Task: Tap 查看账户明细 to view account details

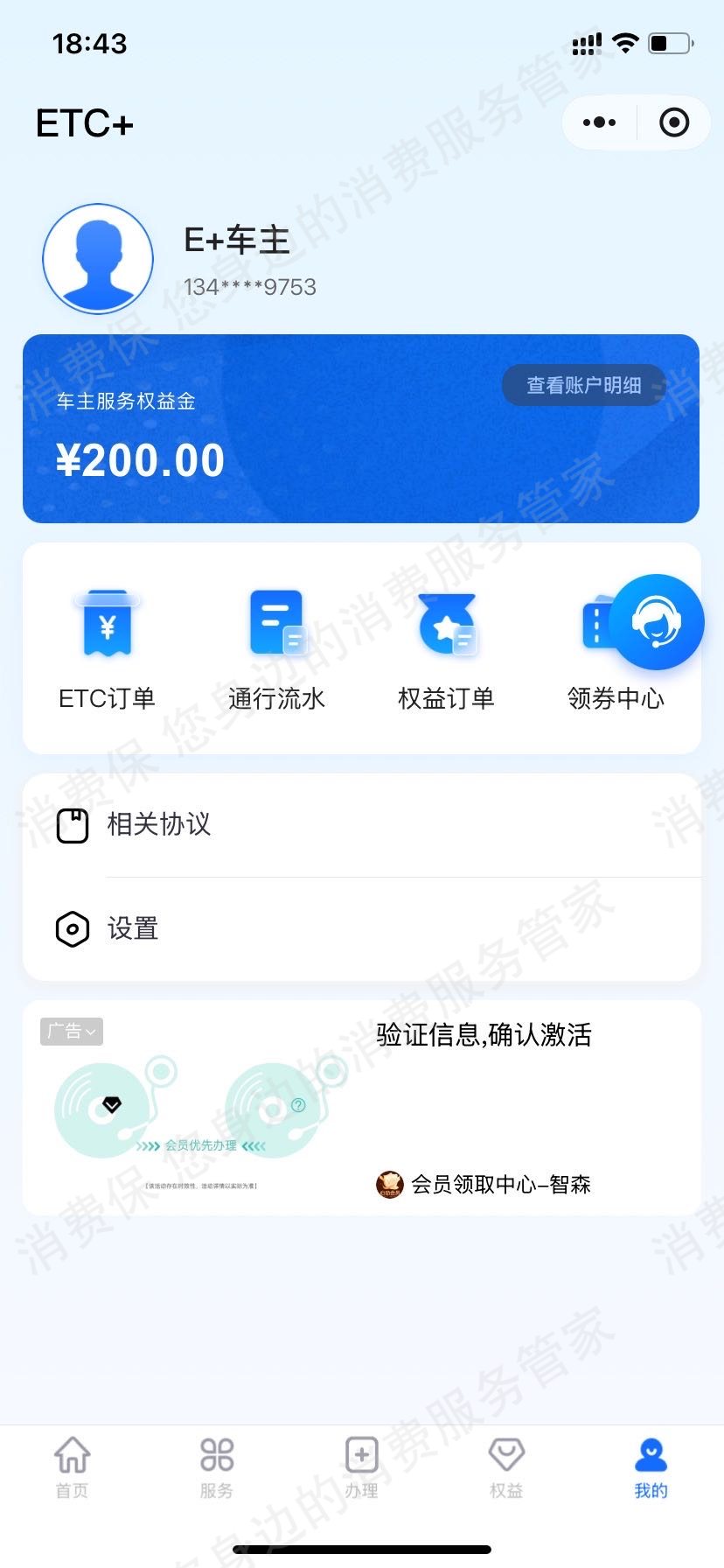Action: click(x=583, y=384)
